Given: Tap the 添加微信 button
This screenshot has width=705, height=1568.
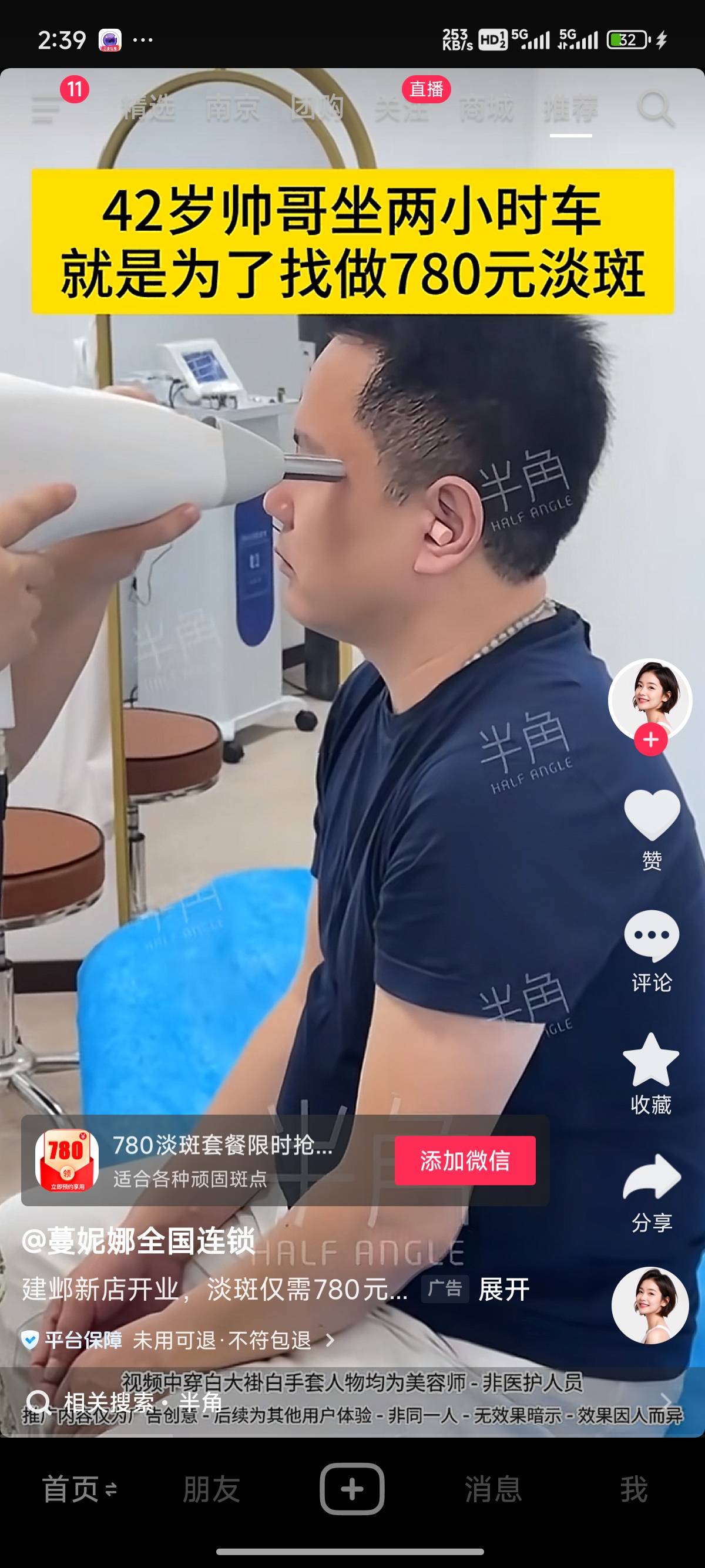Looking at the screenshot, I should pos(465,1160).
